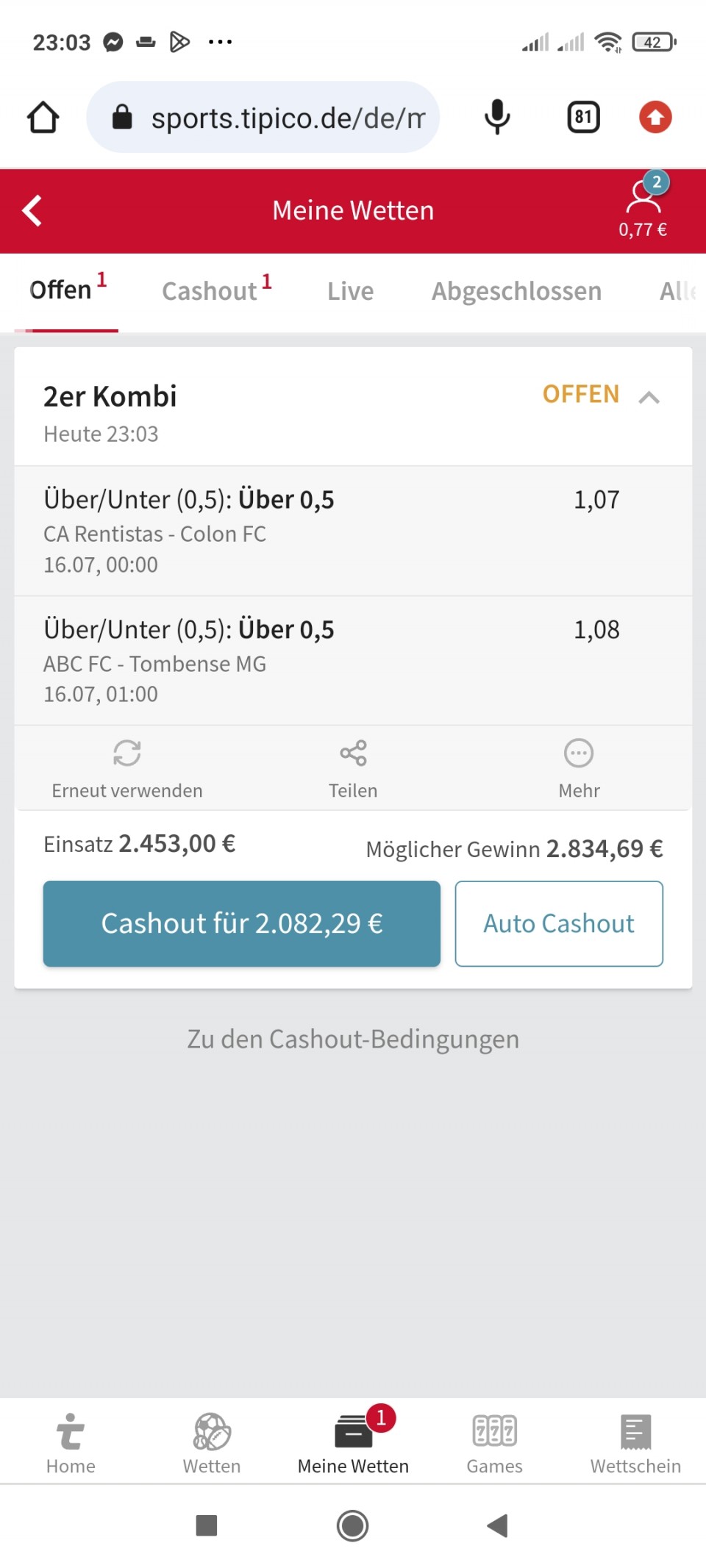The image size is (706, 1568).
Task: Reuse this bet via Erneut verwenden
Action: click(x=127, y=768)
